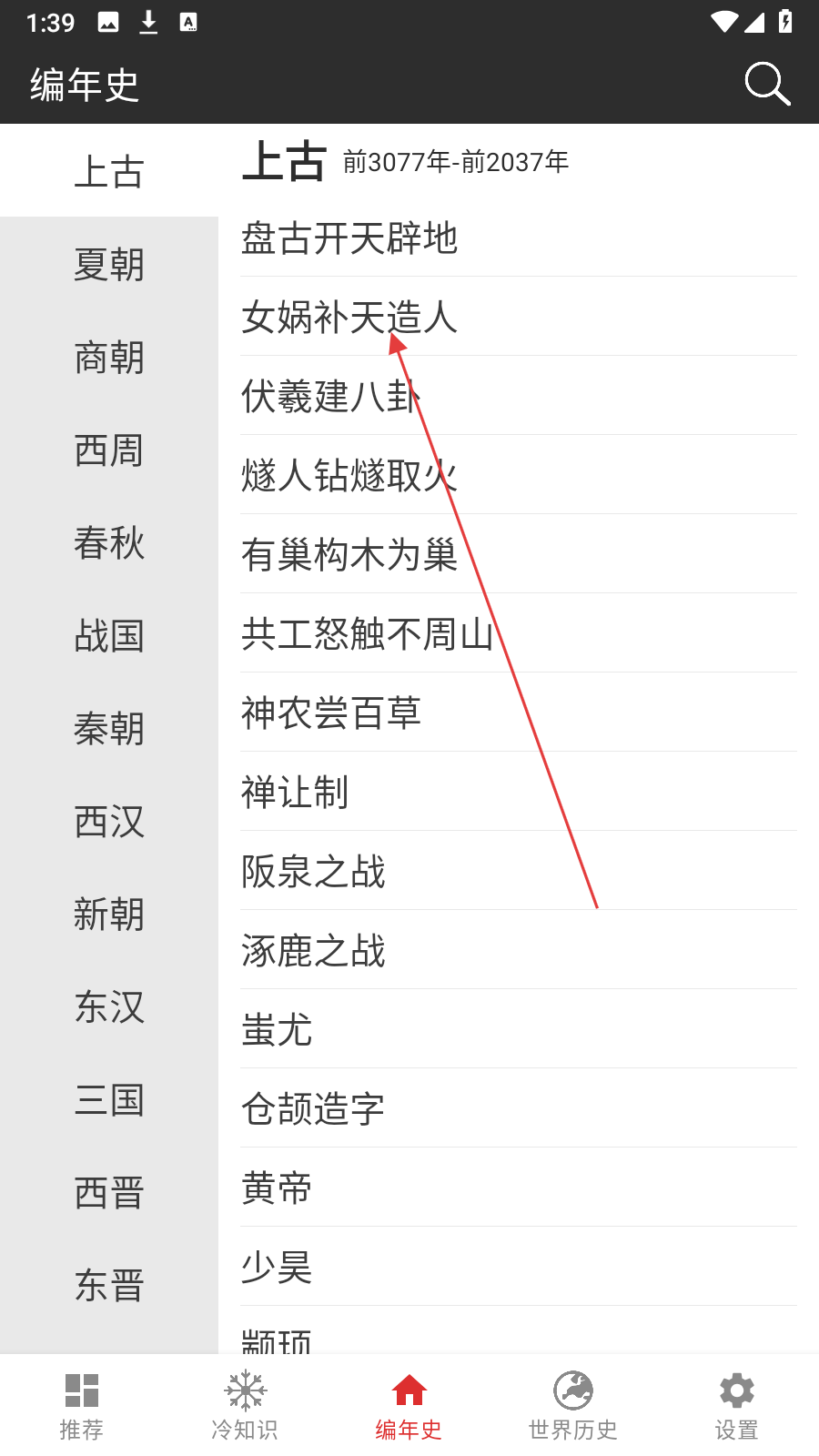Open the entry 女娲补天造人

point(519,317)
